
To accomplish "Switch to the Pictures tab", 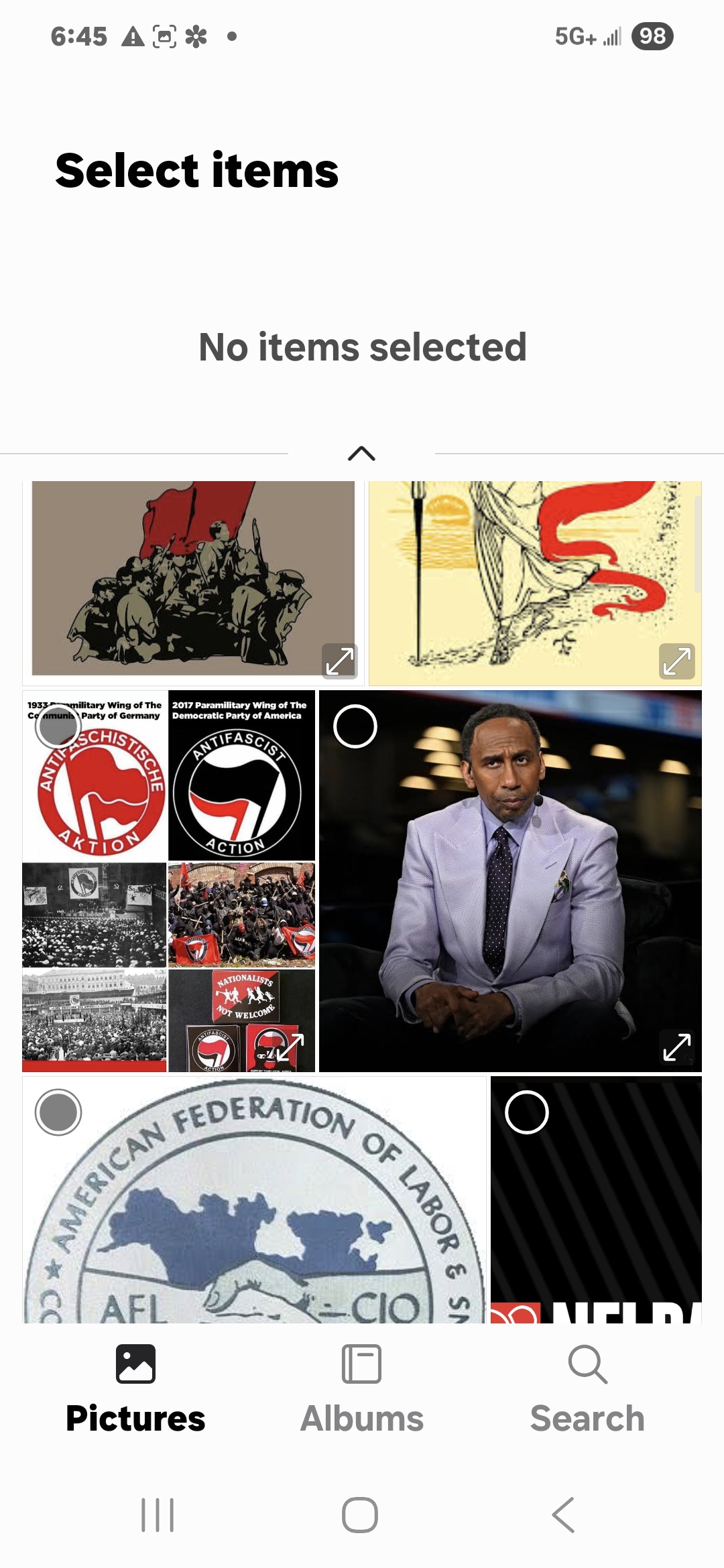I will tap(135, 1390).
